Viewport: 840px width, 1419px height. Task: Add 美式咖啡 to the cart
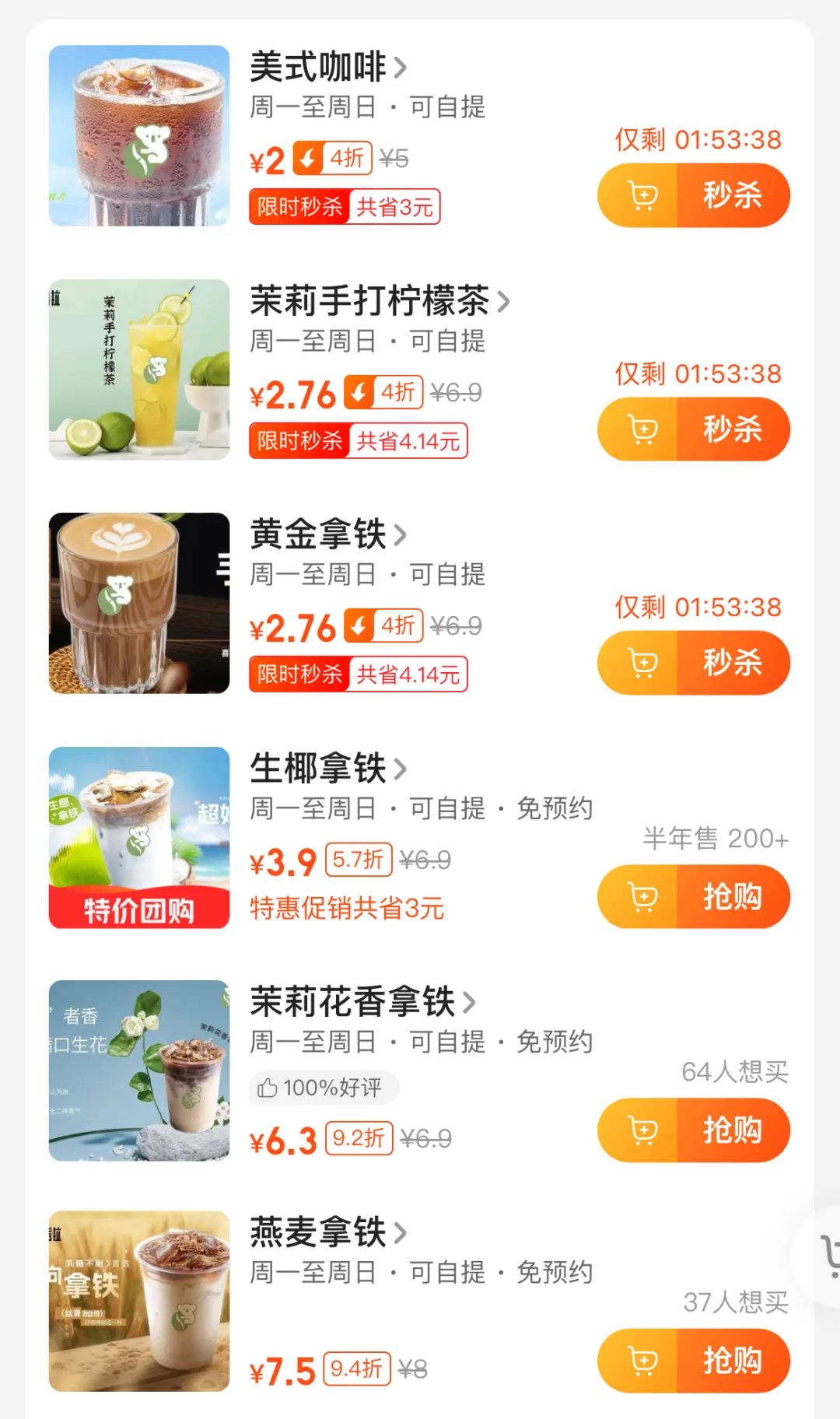tap(642, 195)
